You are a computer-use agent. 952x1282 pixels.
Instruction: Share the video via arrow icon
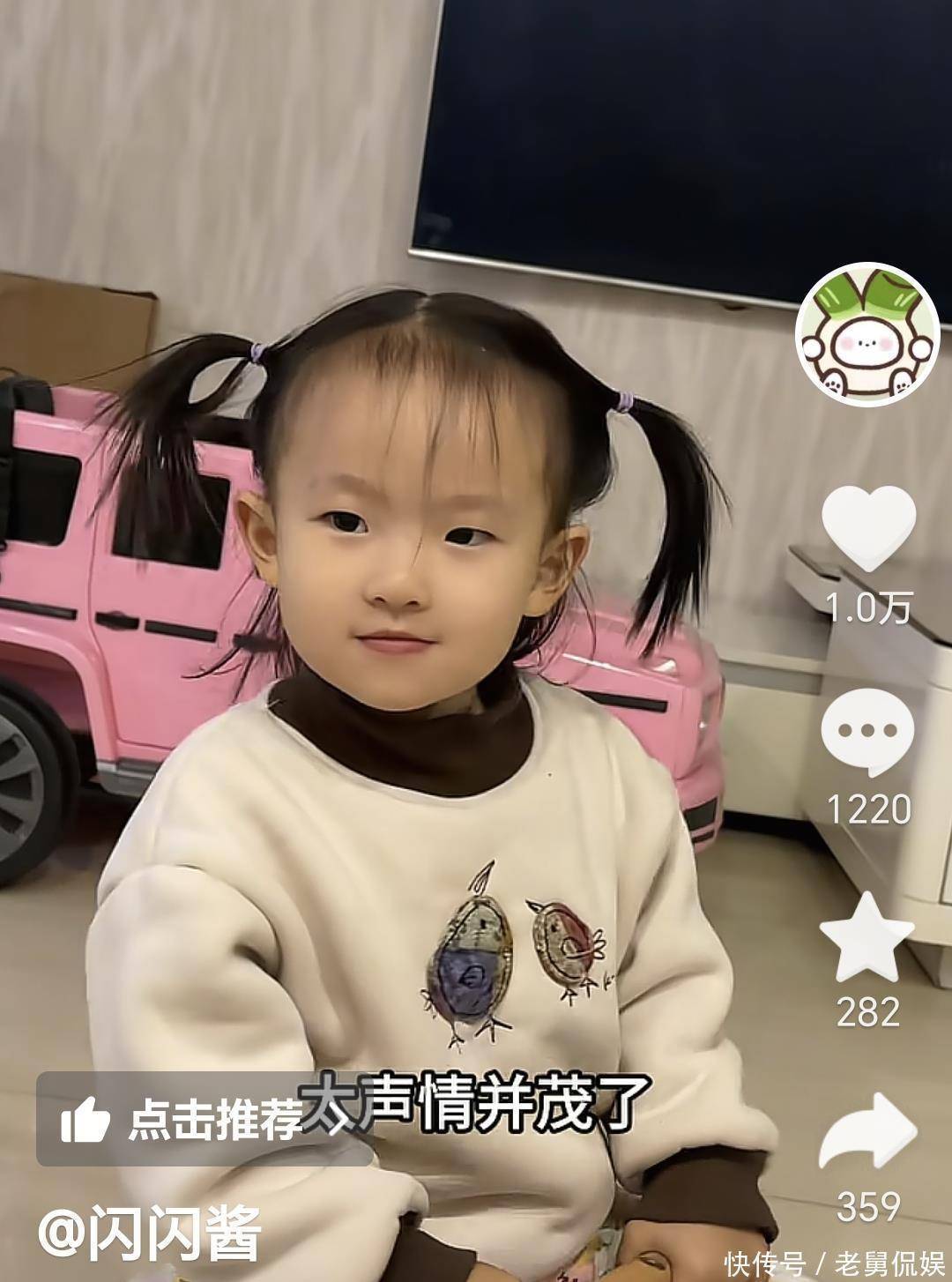tap(867, 1132)
